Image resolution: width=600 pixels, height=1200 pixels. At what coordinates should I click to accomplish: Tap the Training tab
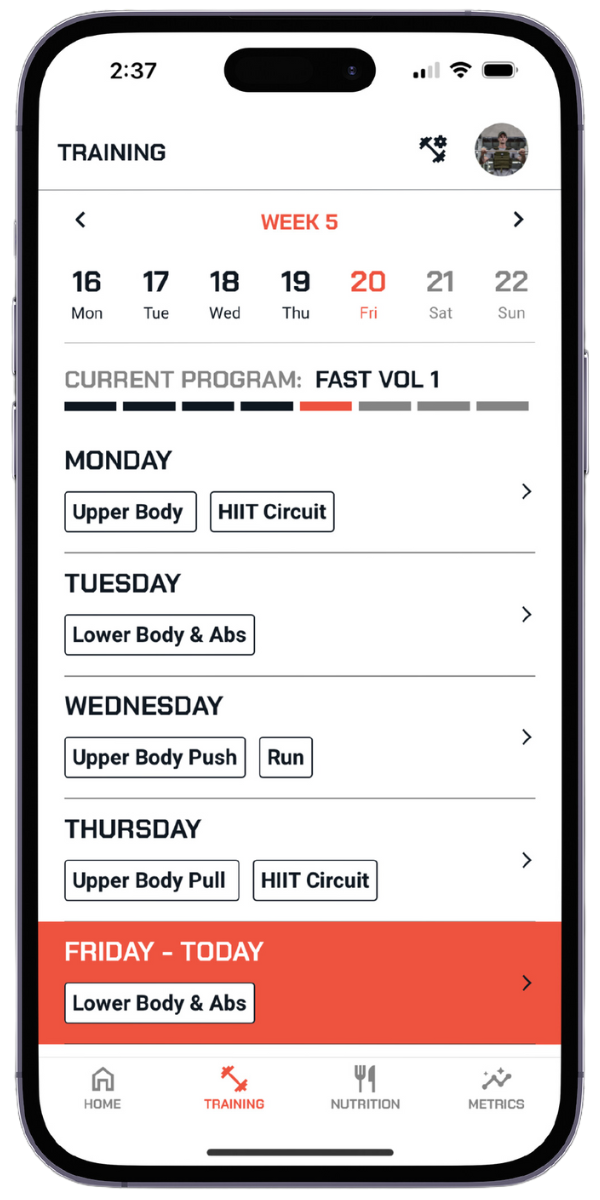coord(234,1088)
